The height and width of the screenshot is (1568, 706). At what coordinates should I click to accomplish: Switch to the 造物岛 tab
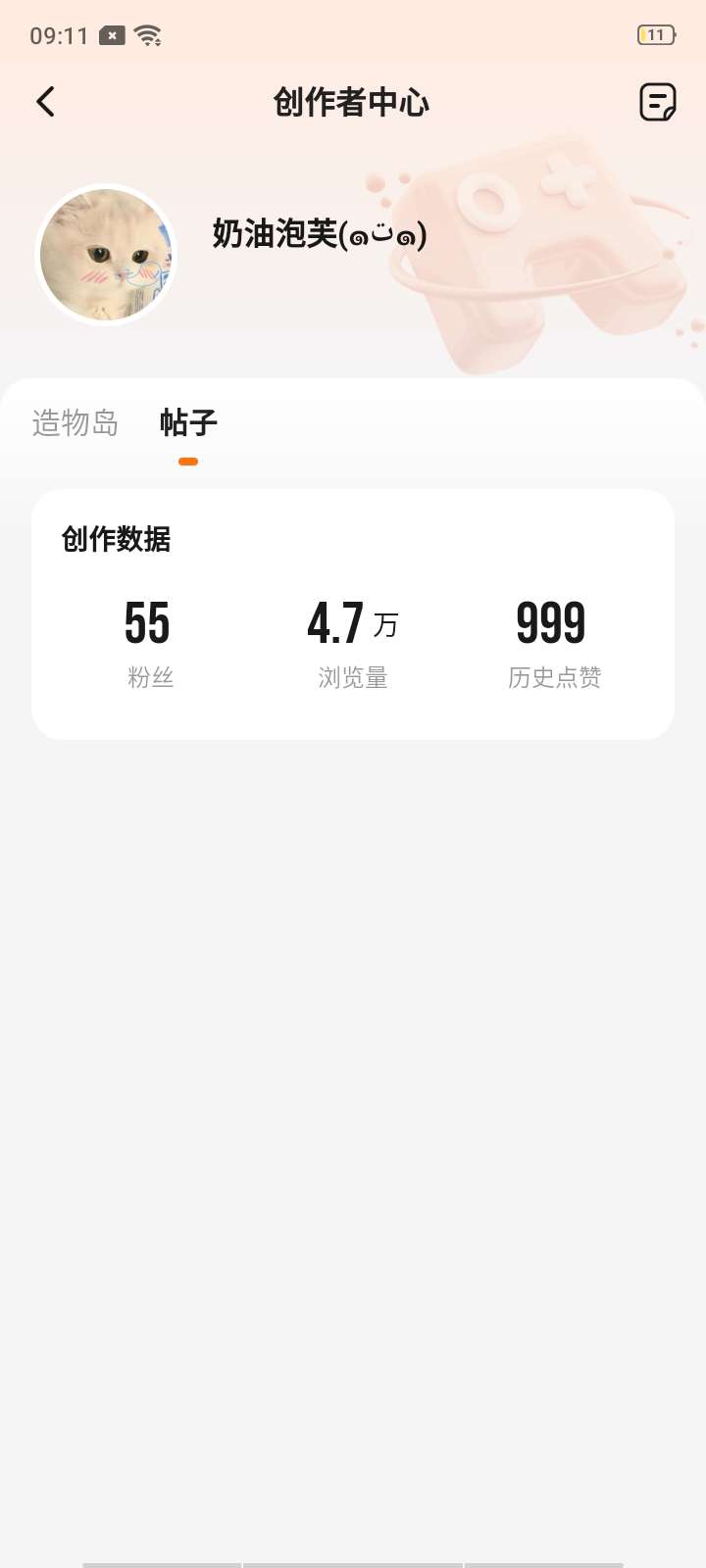click(x=76, y=423)
